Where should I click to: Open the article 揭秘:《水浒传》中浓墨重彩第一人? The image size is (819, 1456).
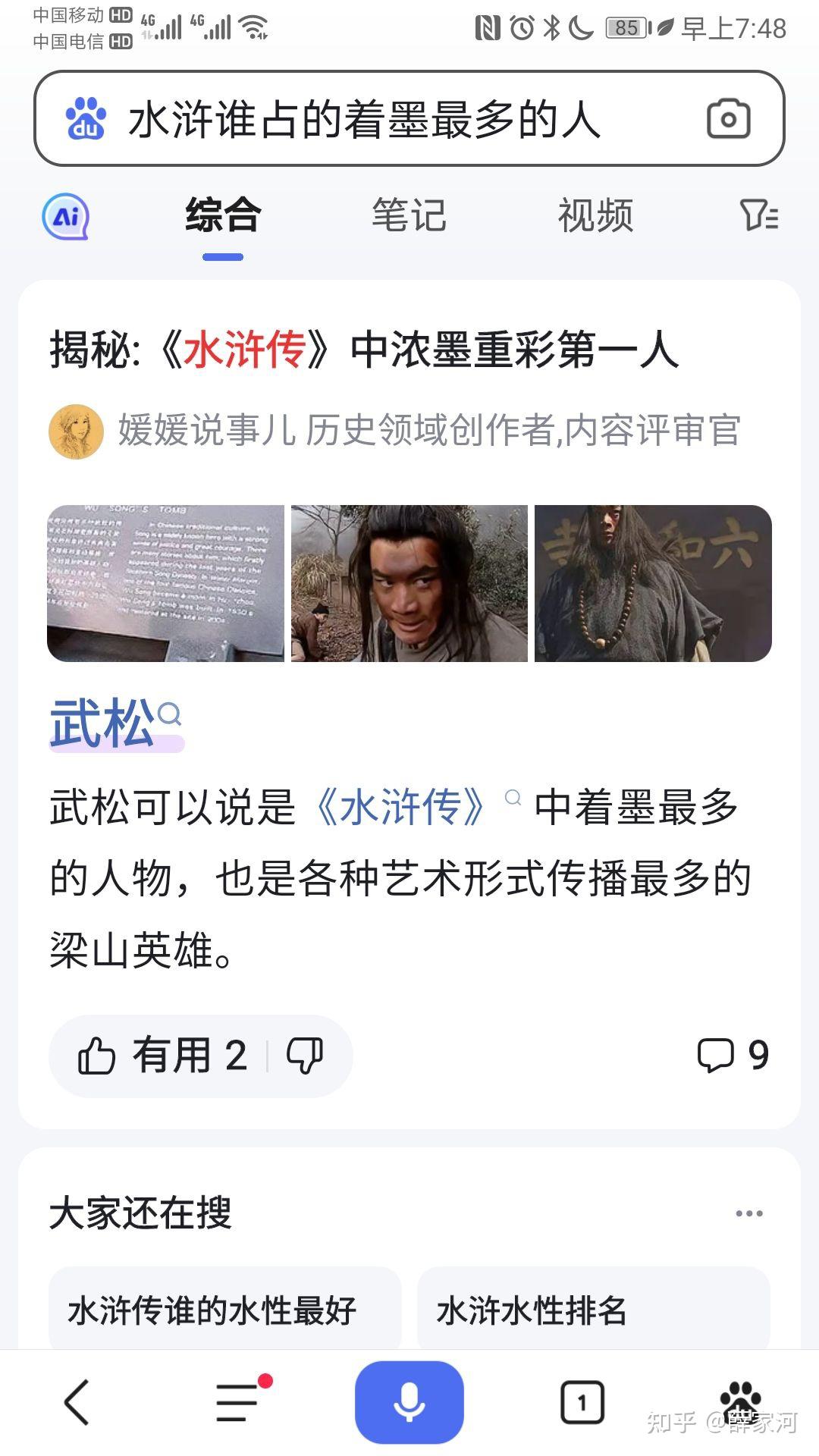pos(364,350)
